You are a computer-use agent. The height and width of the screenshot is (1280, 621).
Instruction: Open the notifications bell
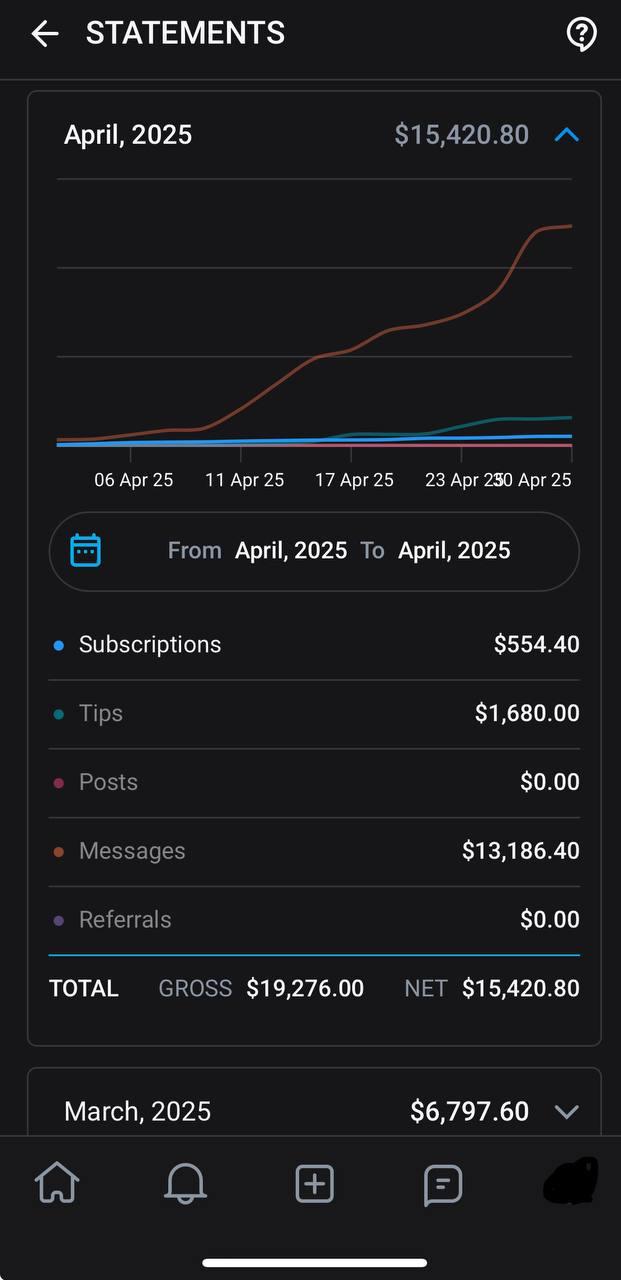click(185, 1184)
